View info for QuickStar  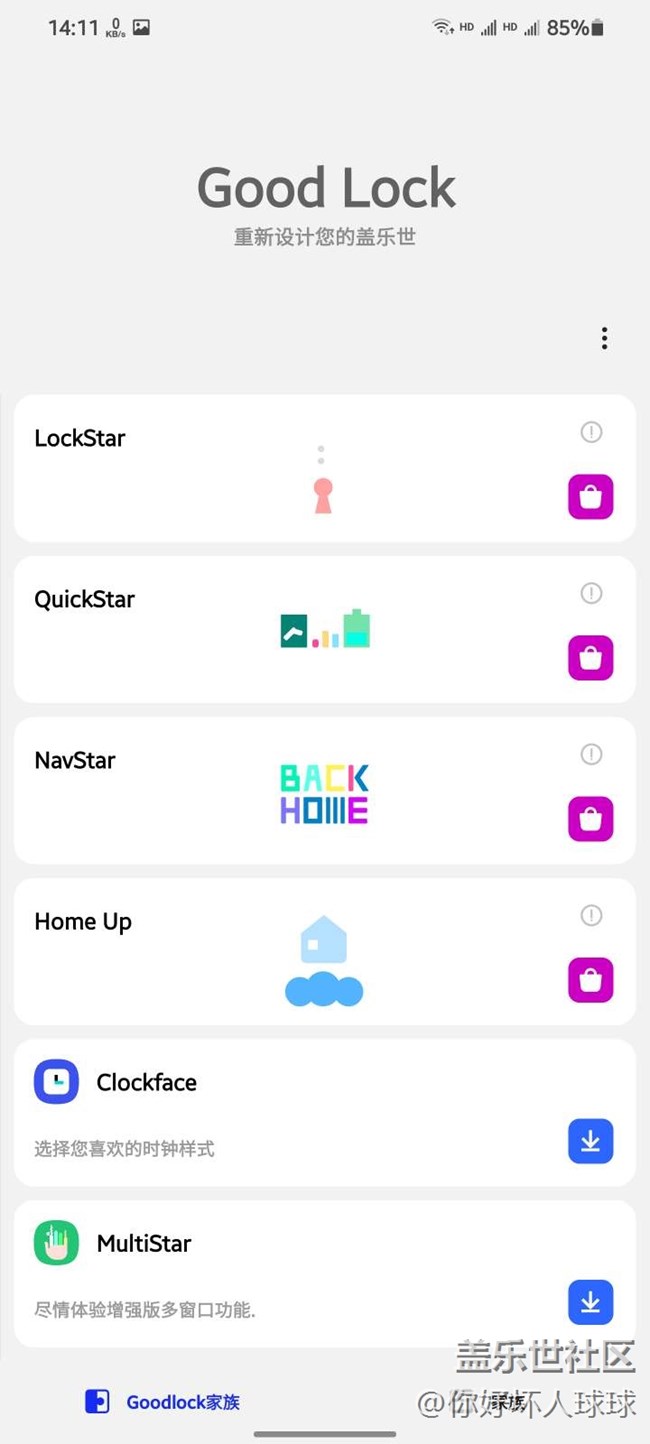(x=591, y=593)
